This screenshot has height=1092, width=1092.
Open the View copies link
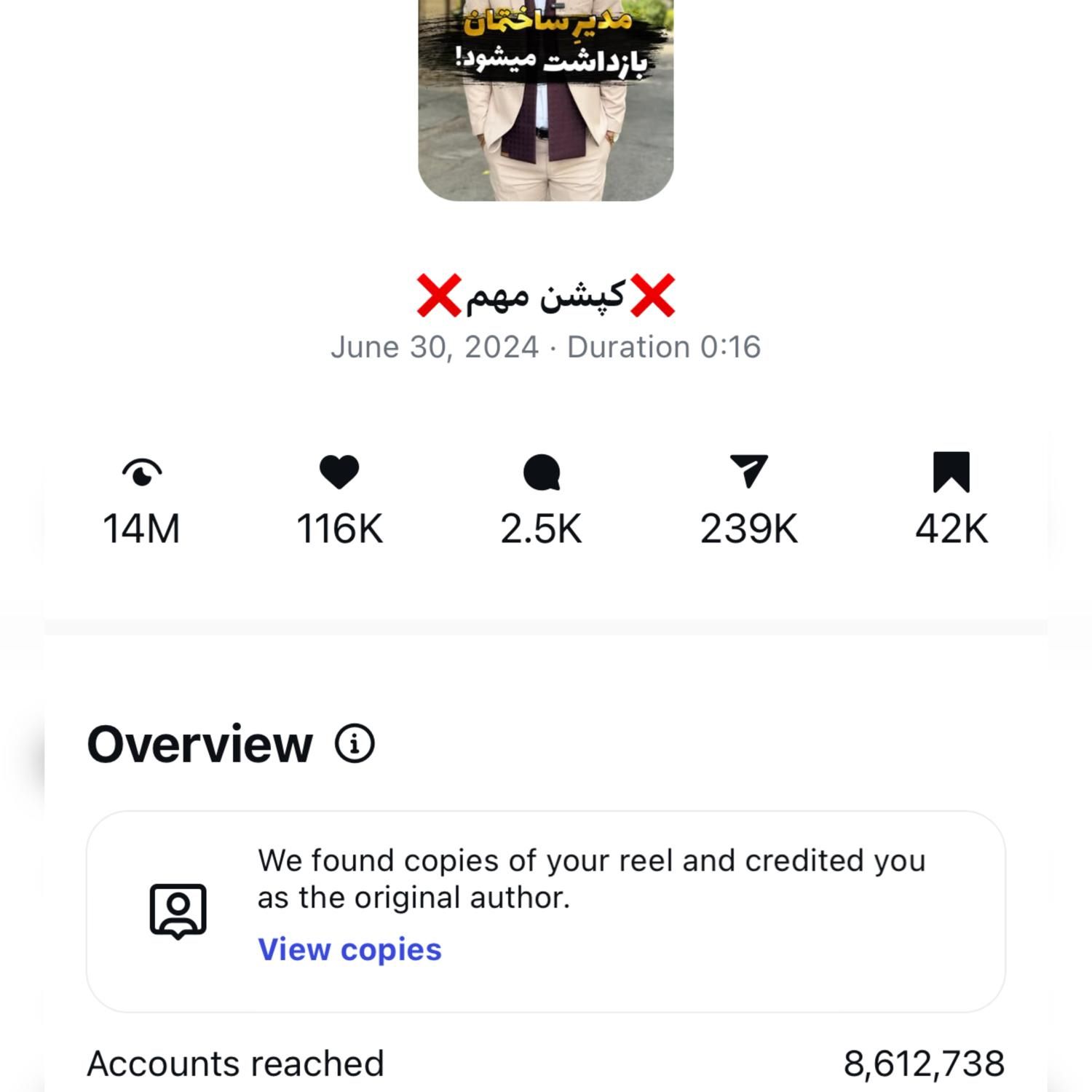(349, 949)
